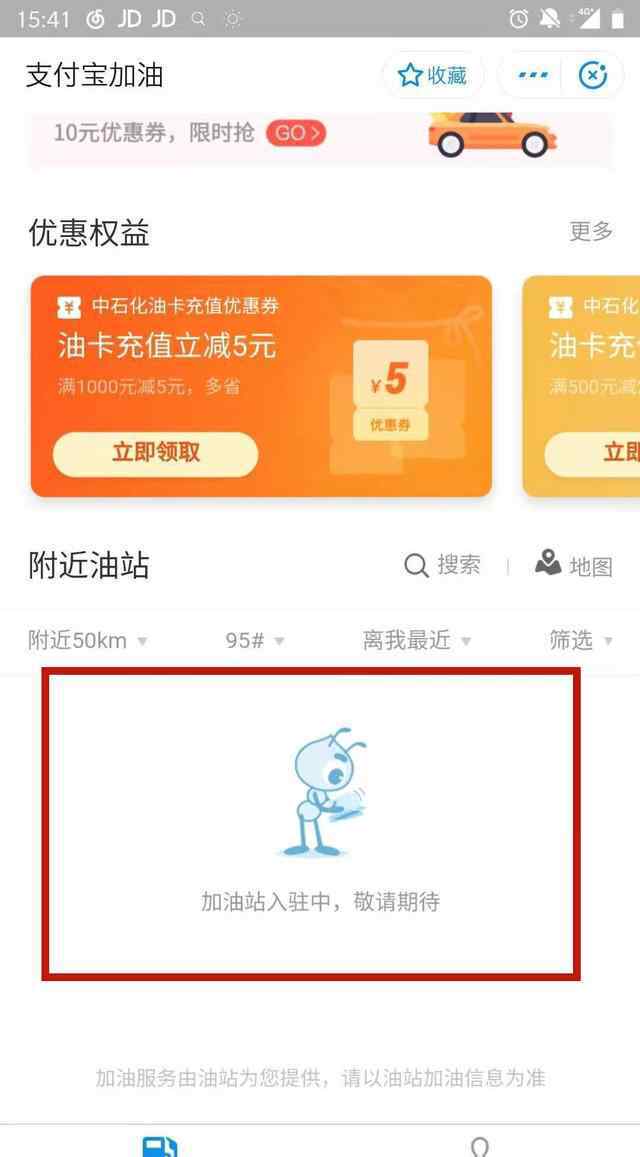
Task: Close the mini program
Action: [x=593, y=75]
